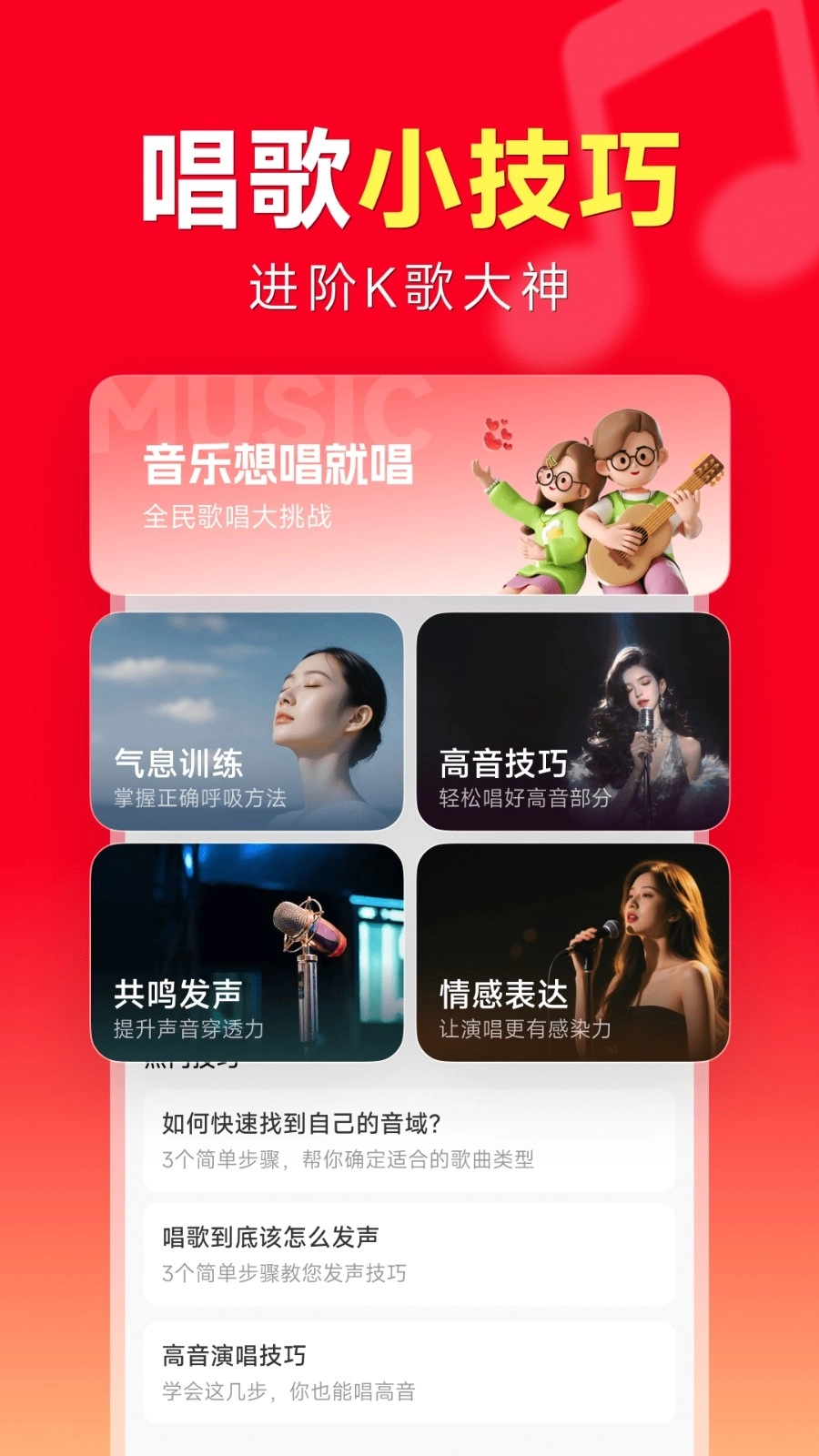Open the 共鸣发声 resonance voicing card
Screen dimensions: 819x1456
coord(255,951)
